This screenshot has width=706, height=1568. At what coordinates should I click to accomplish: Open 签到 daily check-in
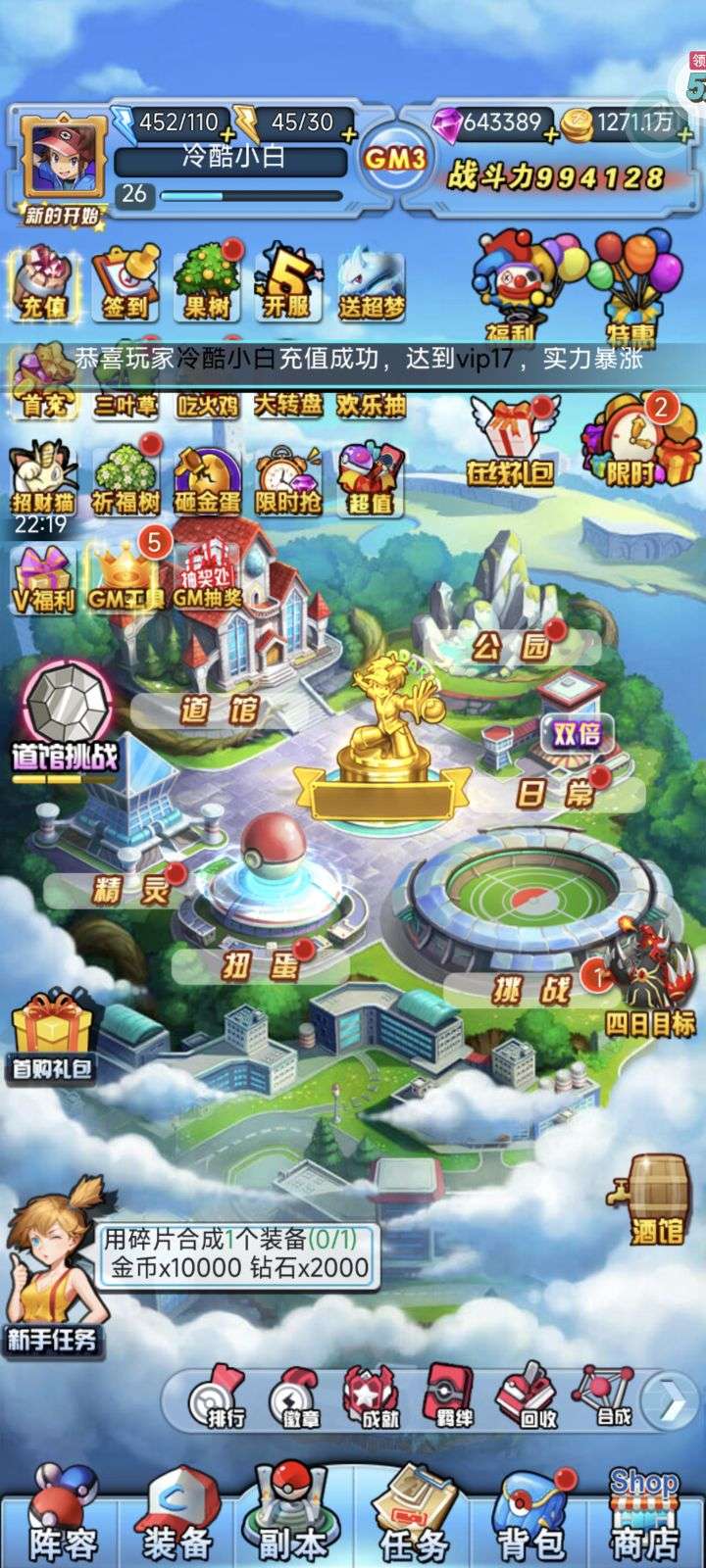click(126, 281)
